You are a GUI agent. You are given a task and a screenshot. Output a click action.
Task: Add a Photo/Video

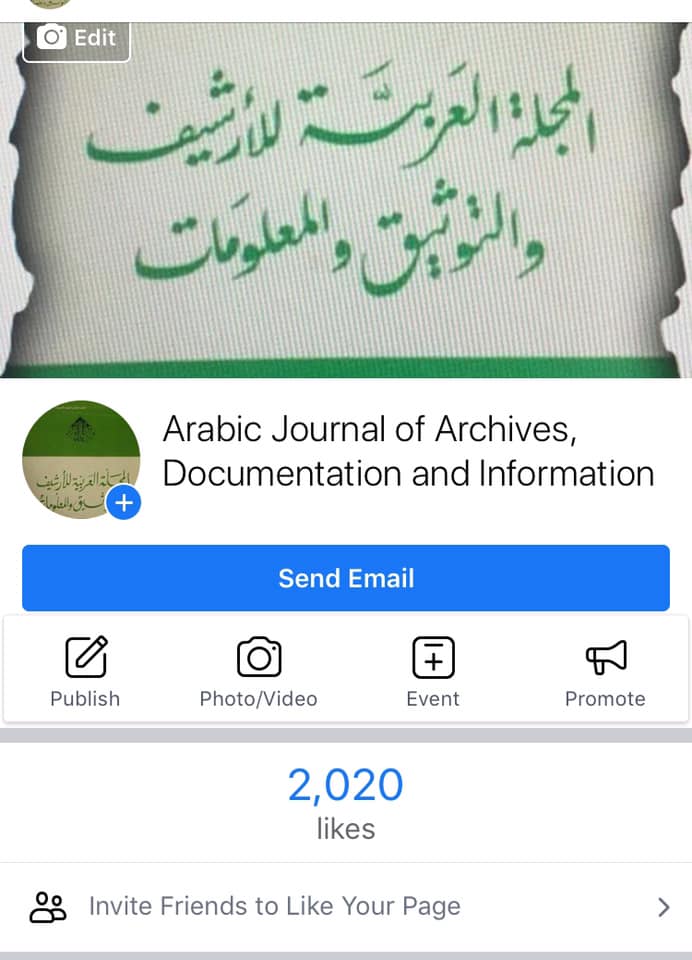tap(259, 672)
